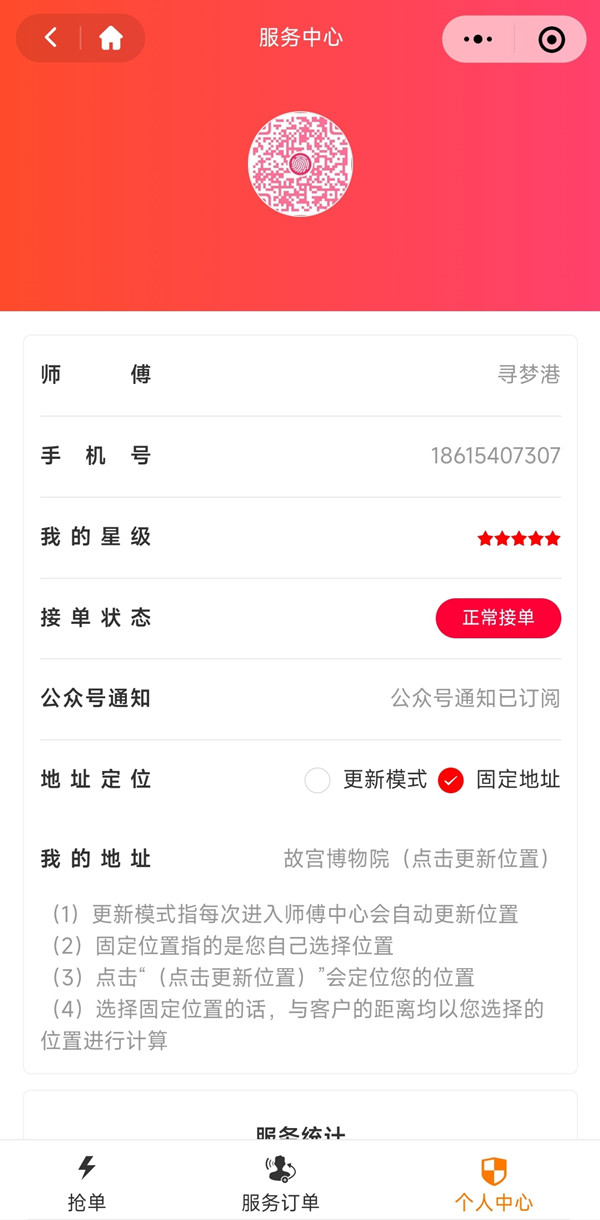Close the mini program with the circle button
The image size is (600, 1220).
pyautogui.click(x=551, y=39)
